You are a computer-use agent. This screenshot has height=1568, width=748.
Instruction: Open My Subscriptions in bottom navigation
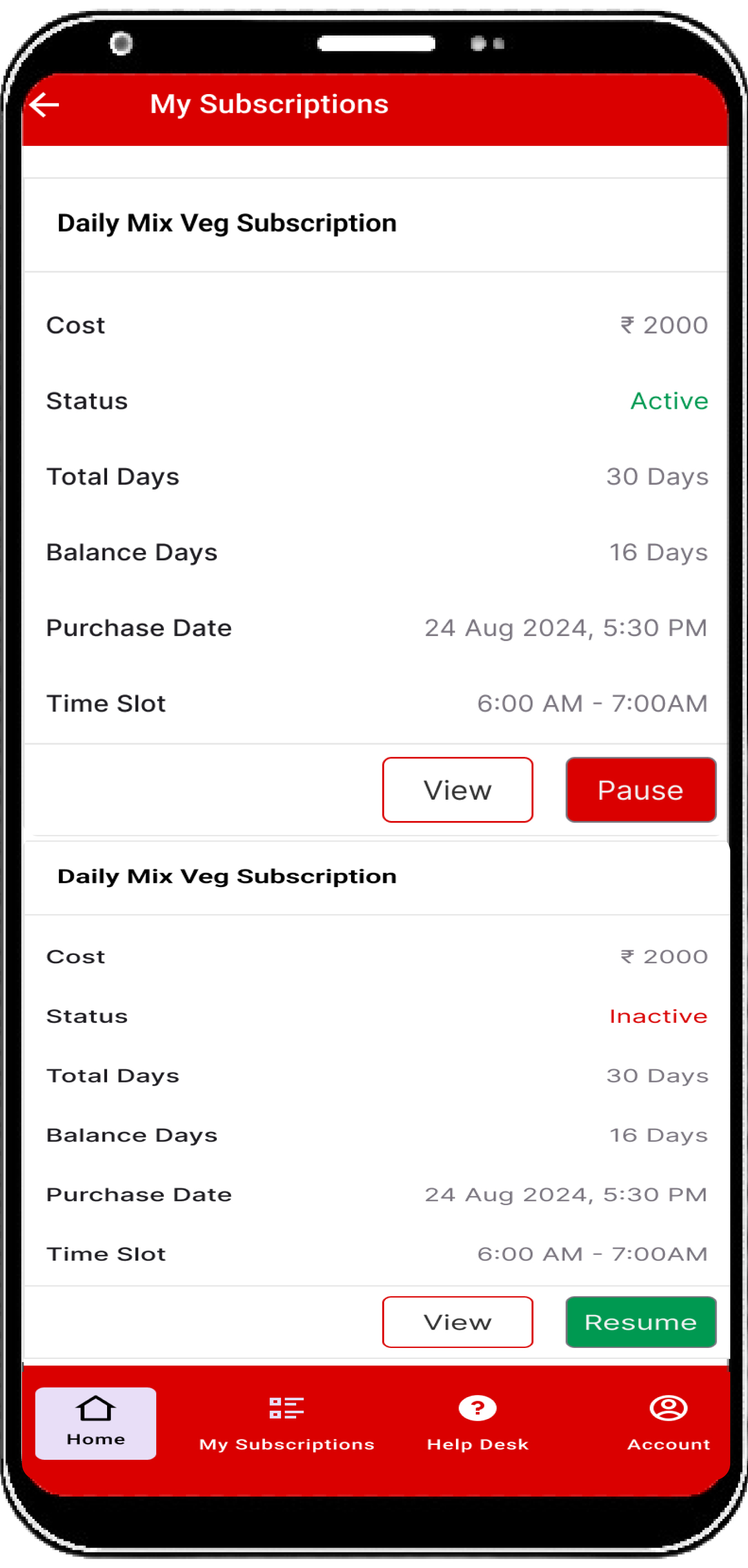tap(286, 1424)
